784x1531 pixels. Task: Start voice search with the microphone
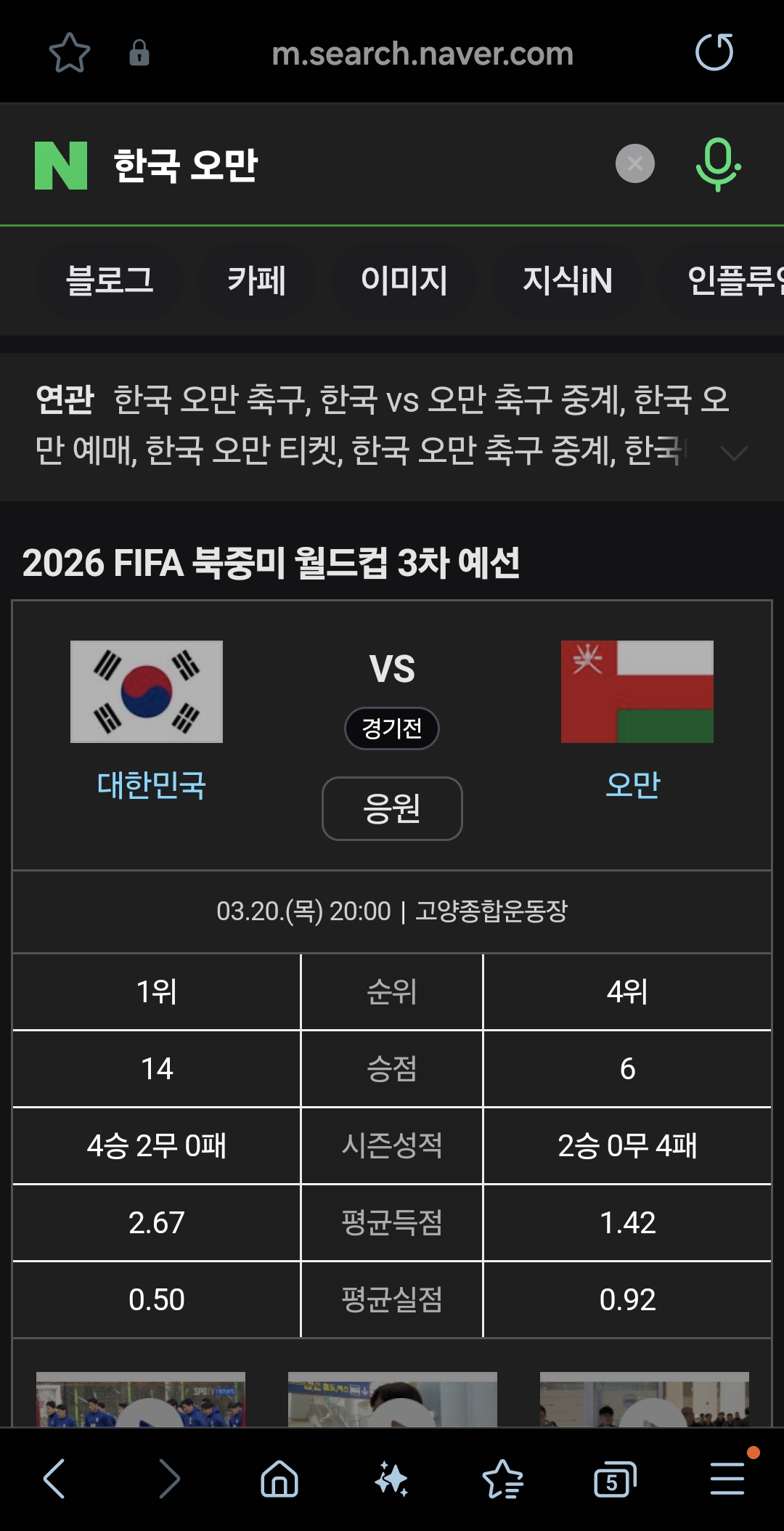point(718,165)
